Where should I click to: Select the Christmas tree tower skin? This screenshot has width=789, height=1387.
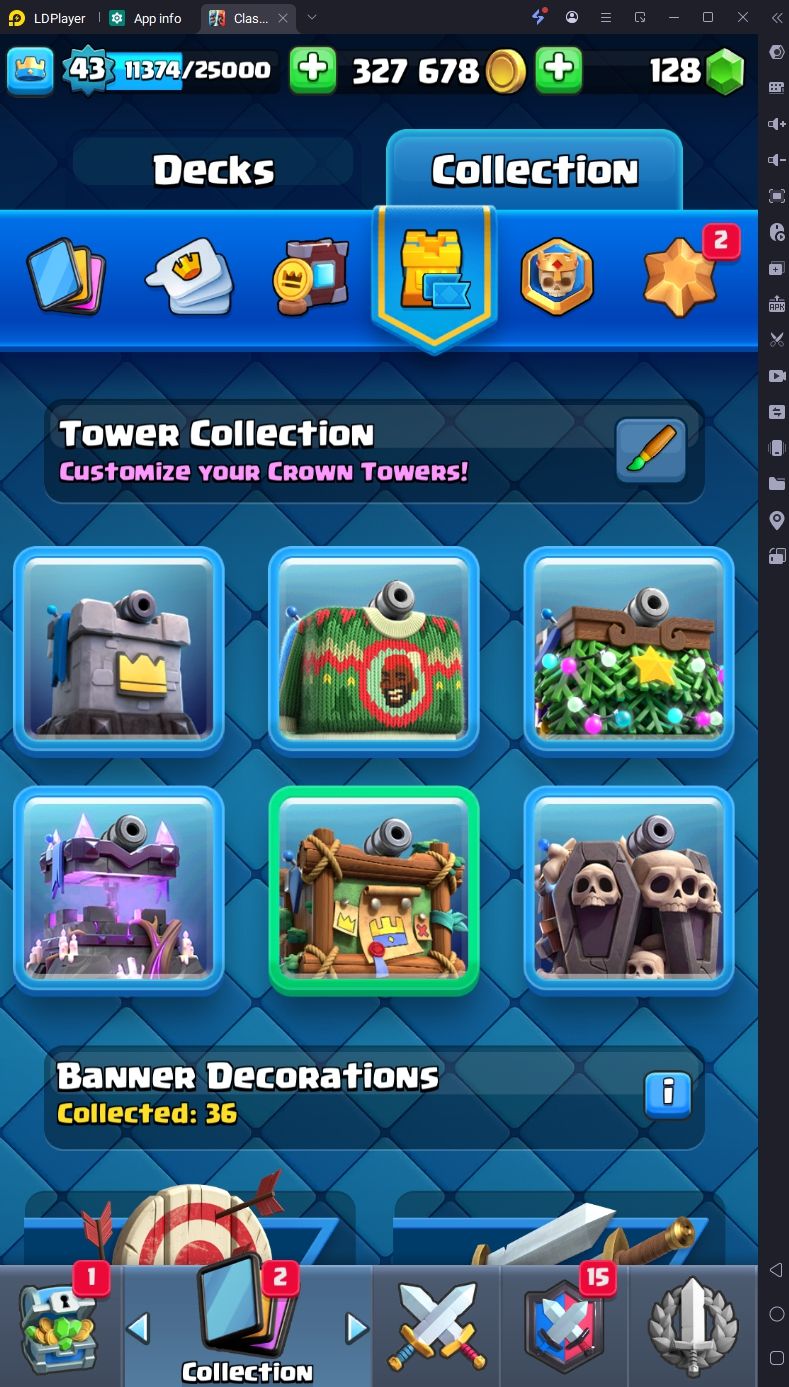tap(629, 650)
